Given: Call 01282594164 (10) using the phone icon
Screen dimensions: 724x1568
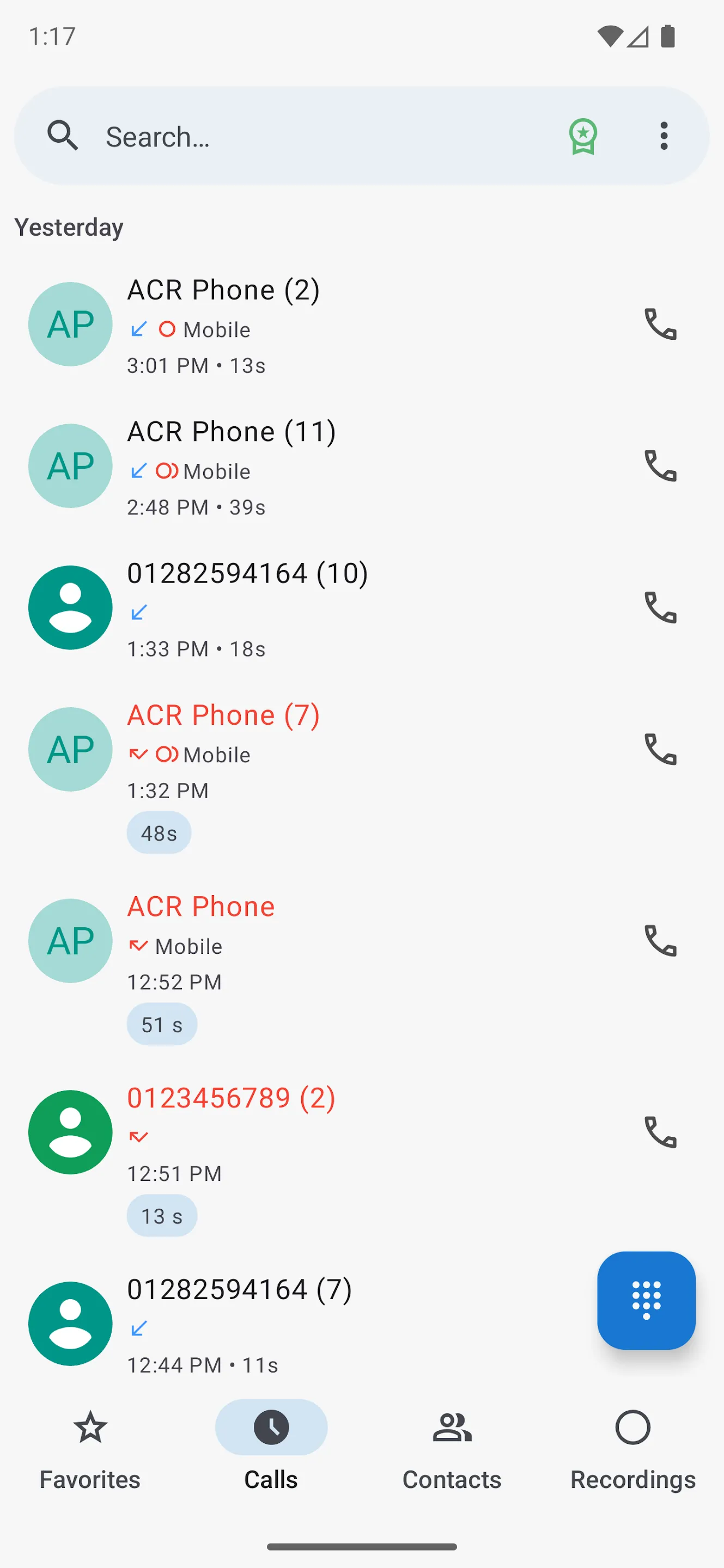Looking at the screenshot, I should point(662,609).
